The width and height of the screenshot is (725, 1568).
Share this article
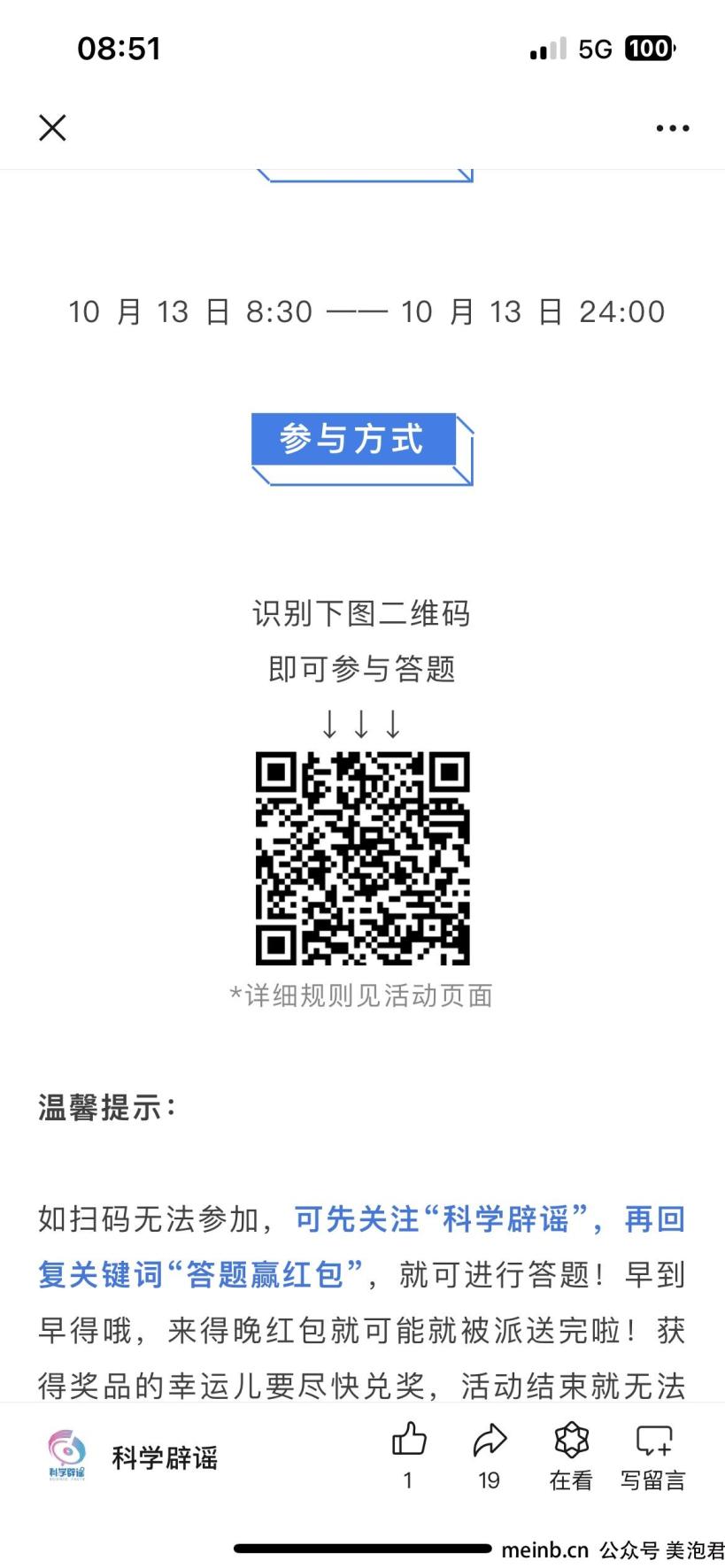[x=490, y=1456]
